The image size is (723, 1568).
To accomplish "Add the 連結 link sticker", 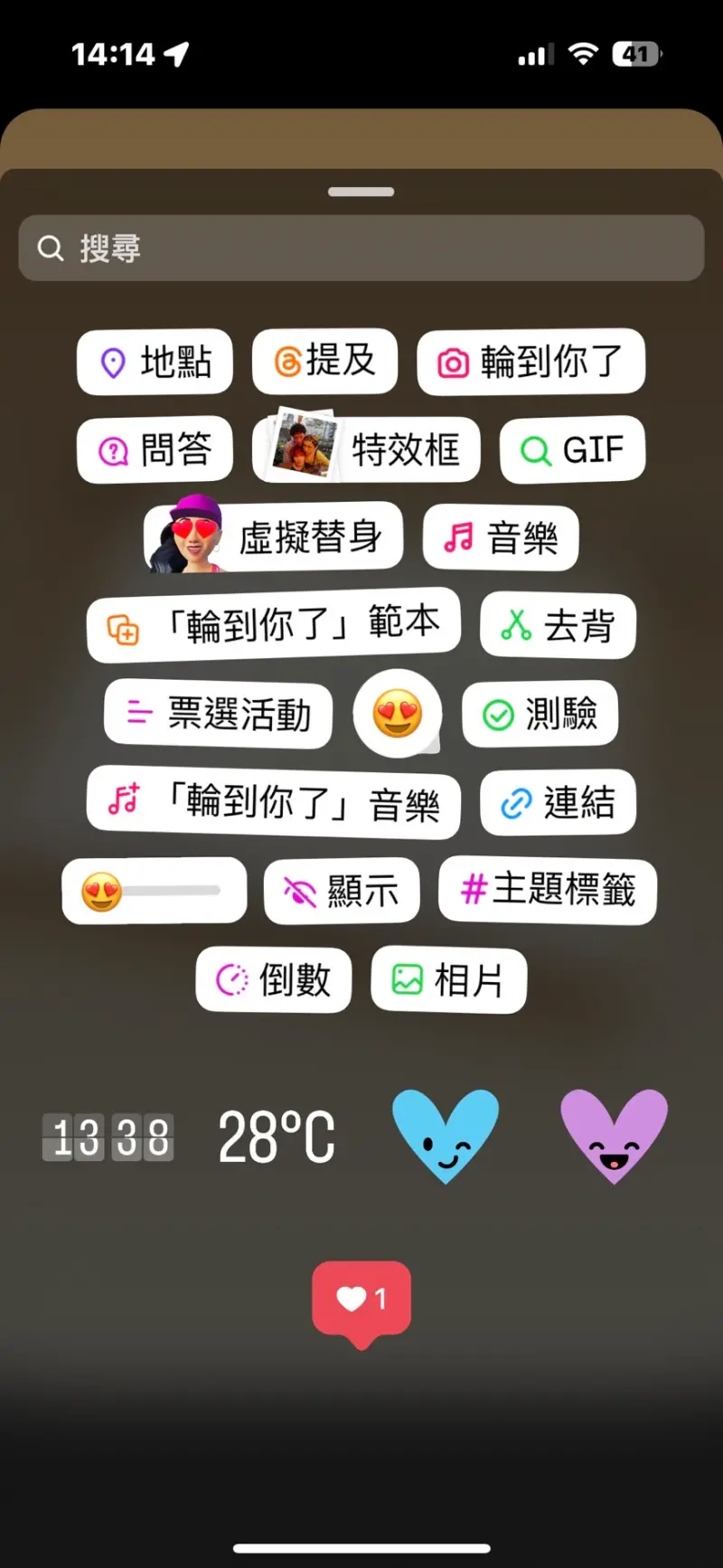I will point(558,802).
